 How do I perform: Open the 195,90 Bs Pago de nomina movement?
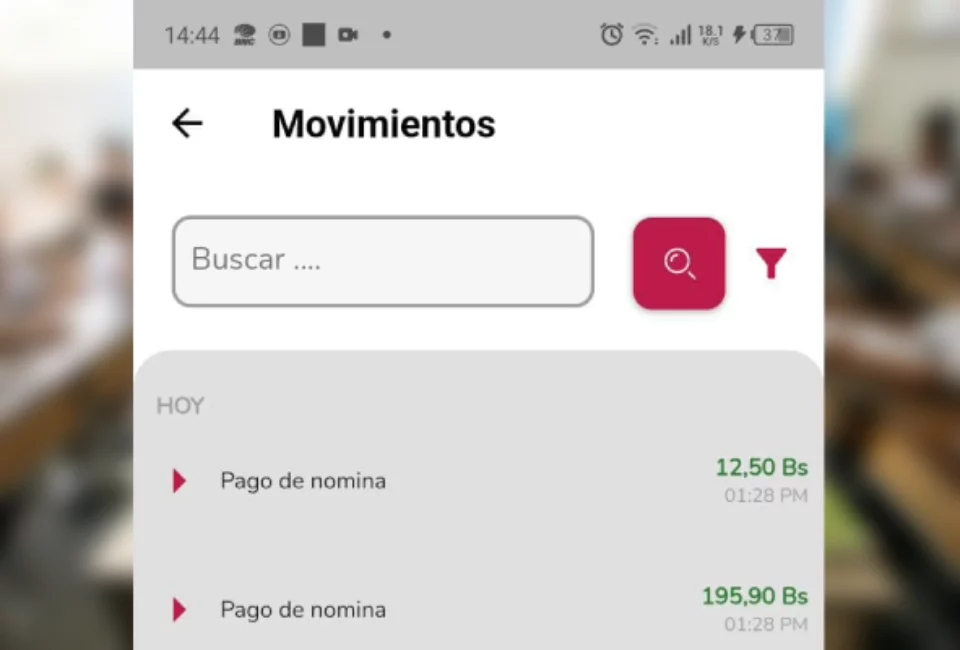[x=480, y=609]
